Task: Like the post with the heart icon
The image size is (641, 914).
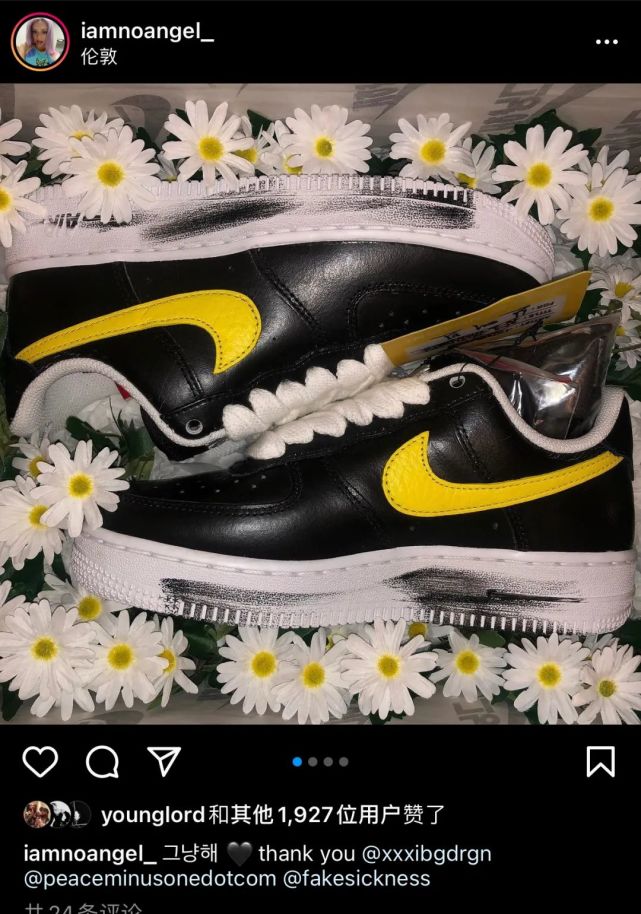Action: pos(40,762)
